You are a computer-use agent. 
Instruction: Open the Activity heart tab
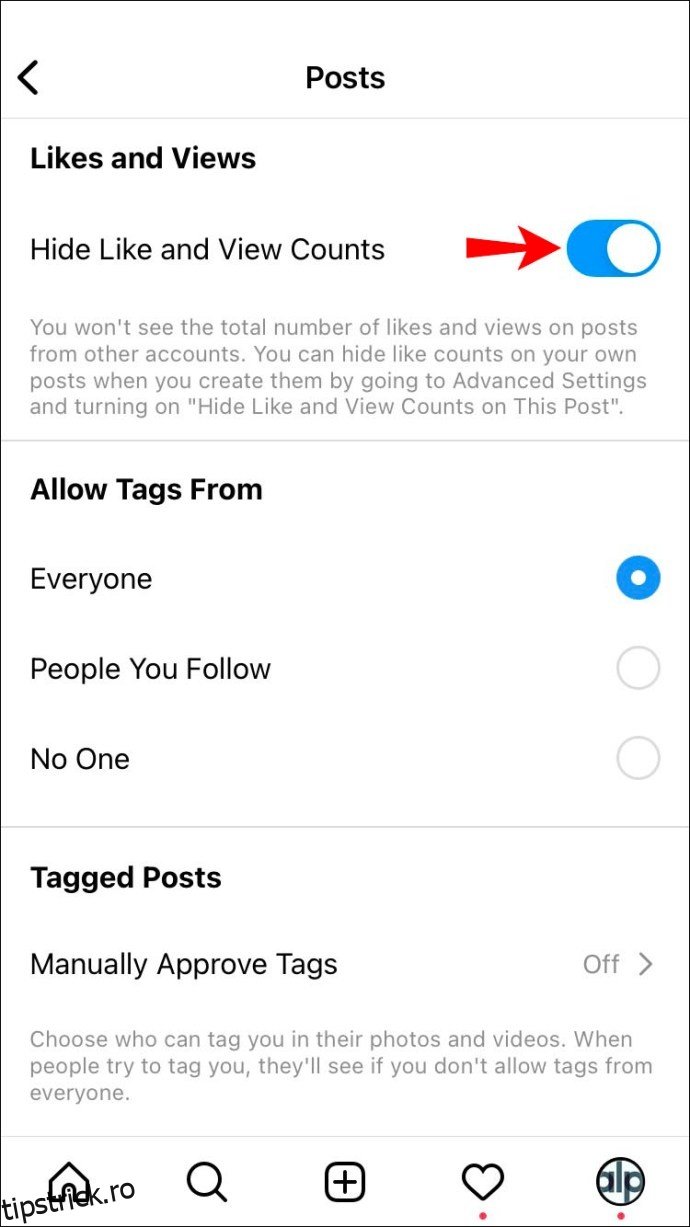(x=482, y=1182)
